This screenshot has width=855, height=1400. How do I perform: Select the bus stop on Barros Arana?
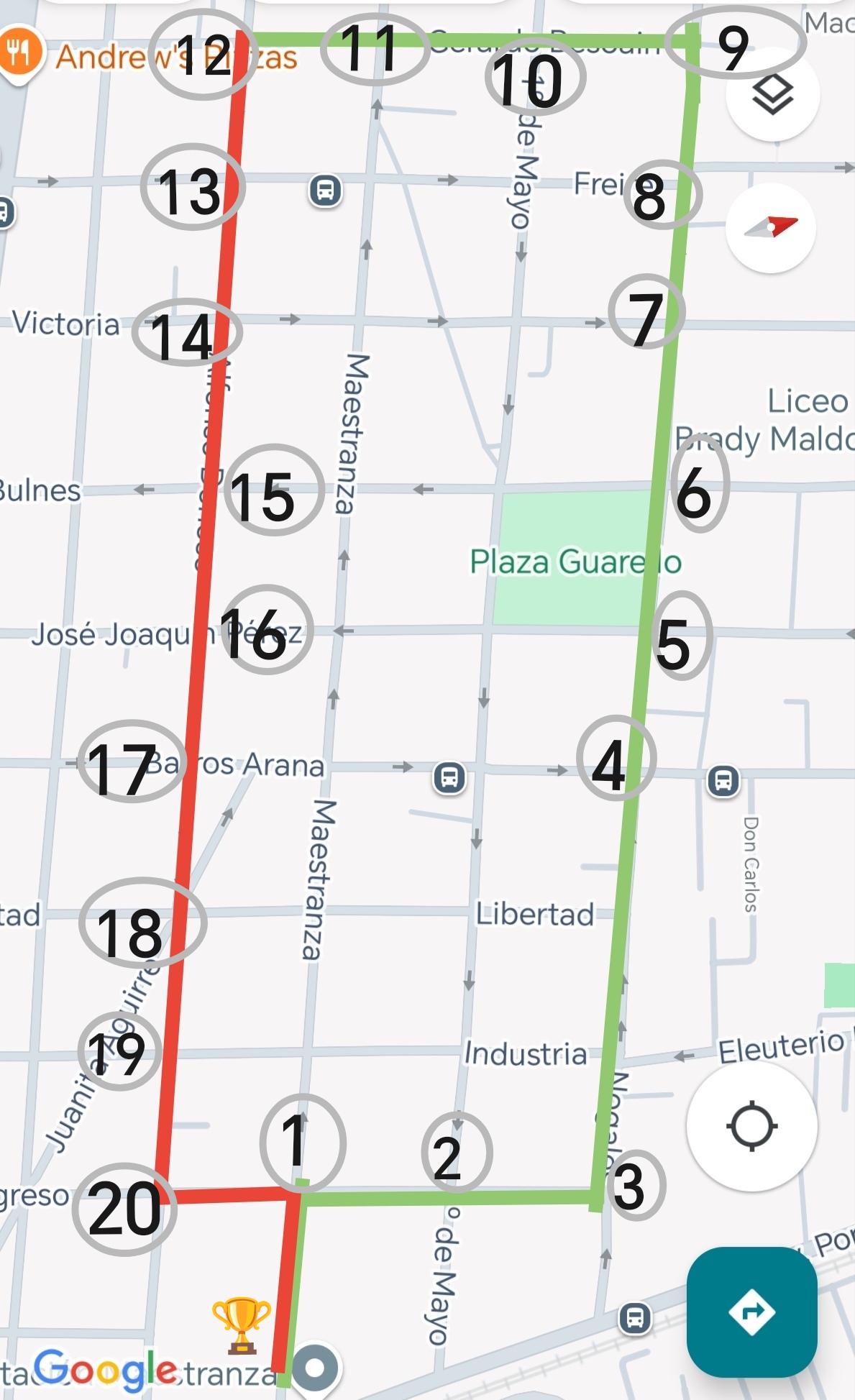tap(449, 778)
